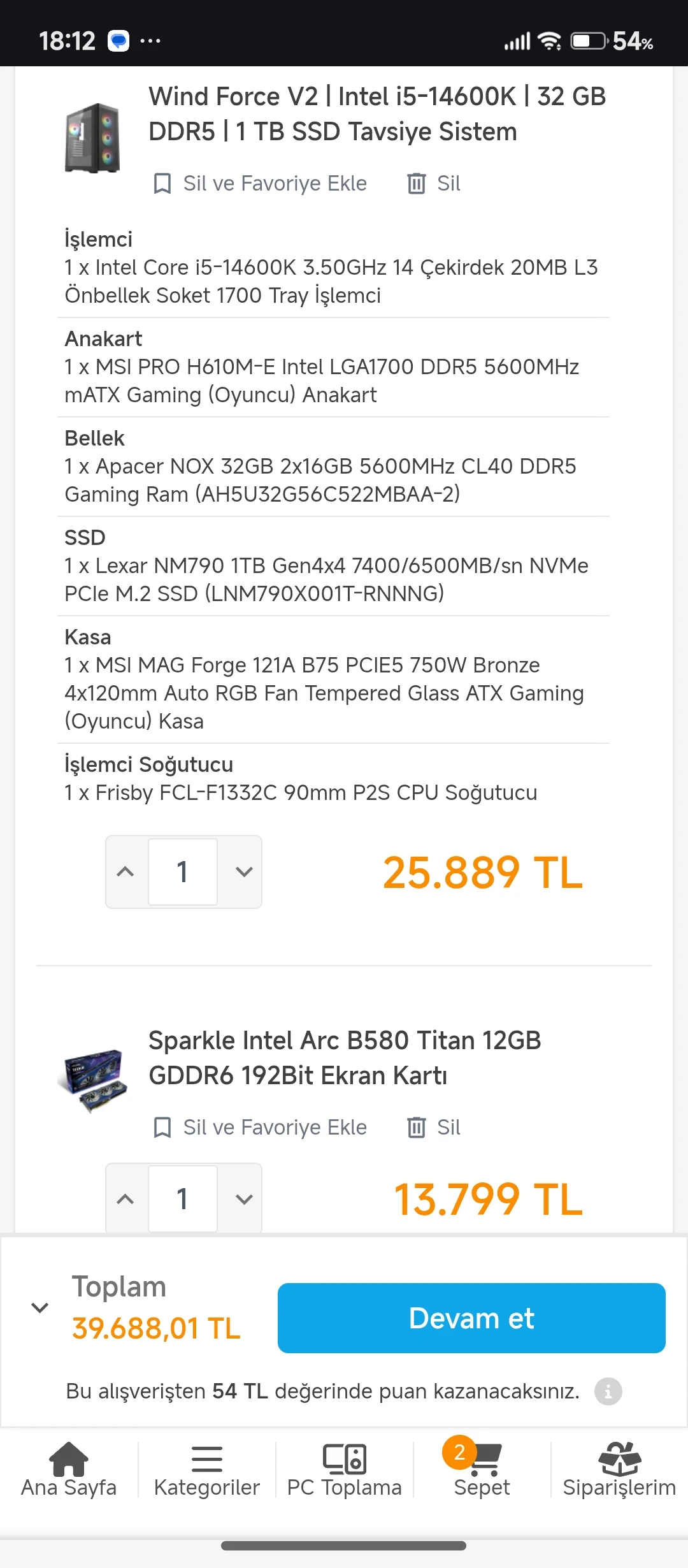Decrease Wind Force V2 quantity
Screen dimensions: 688x1568
pos(244,871)
